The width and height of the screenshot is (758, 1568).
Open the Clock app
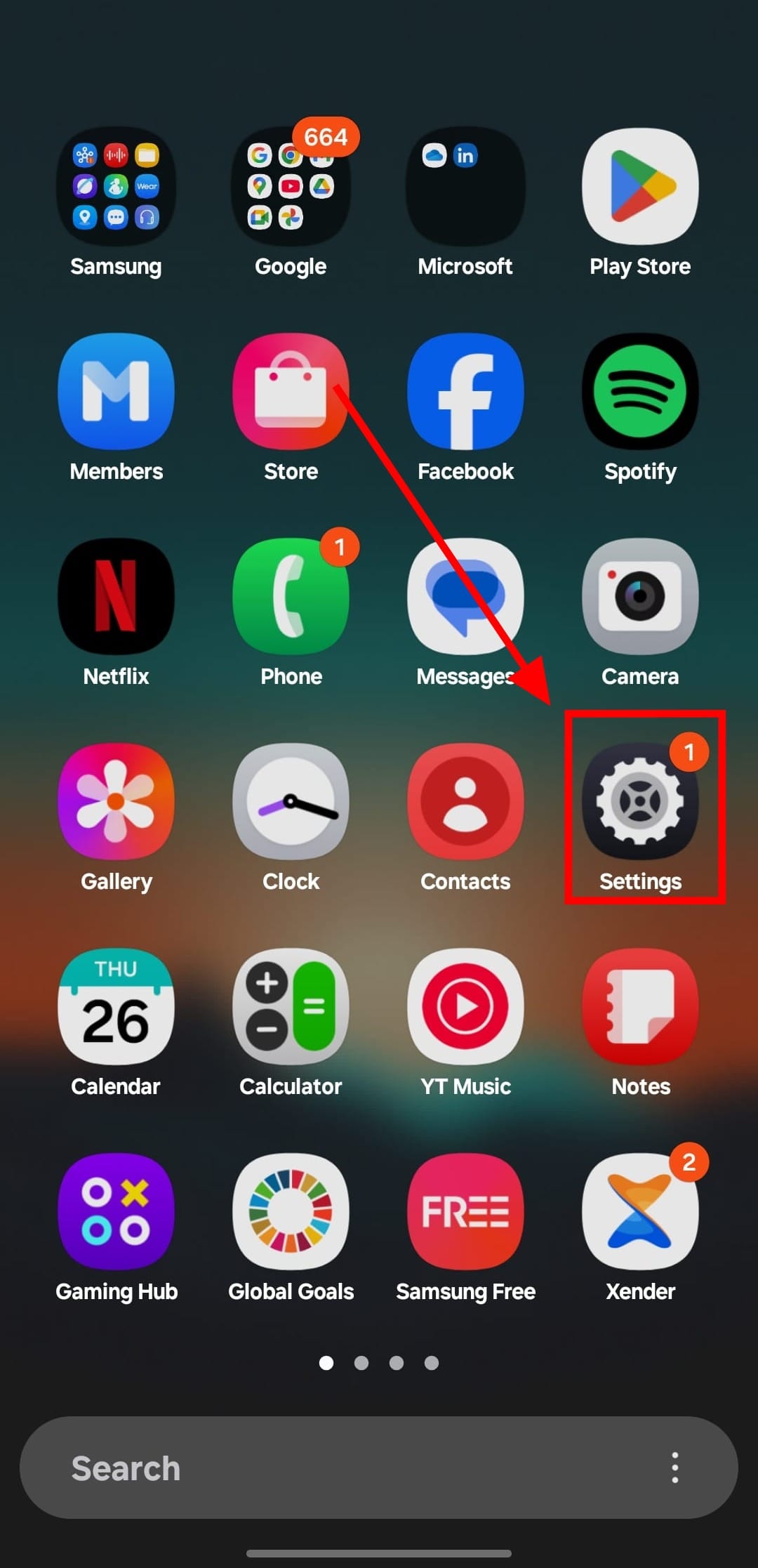click(x=291, y=802)
